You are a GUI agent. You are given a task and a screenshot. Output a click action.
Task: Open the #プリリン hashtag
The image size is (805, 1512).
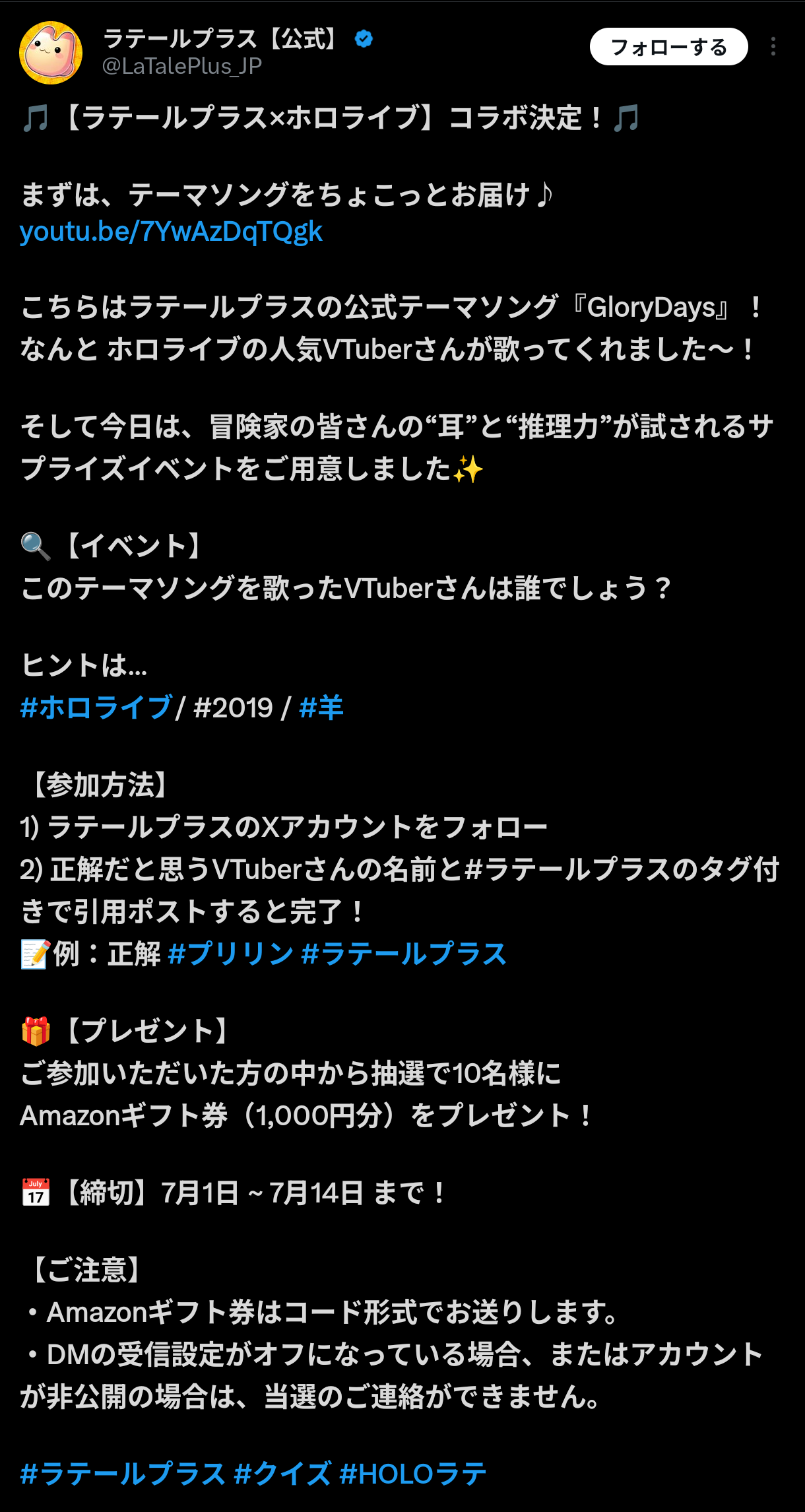[x=231, y=954]
